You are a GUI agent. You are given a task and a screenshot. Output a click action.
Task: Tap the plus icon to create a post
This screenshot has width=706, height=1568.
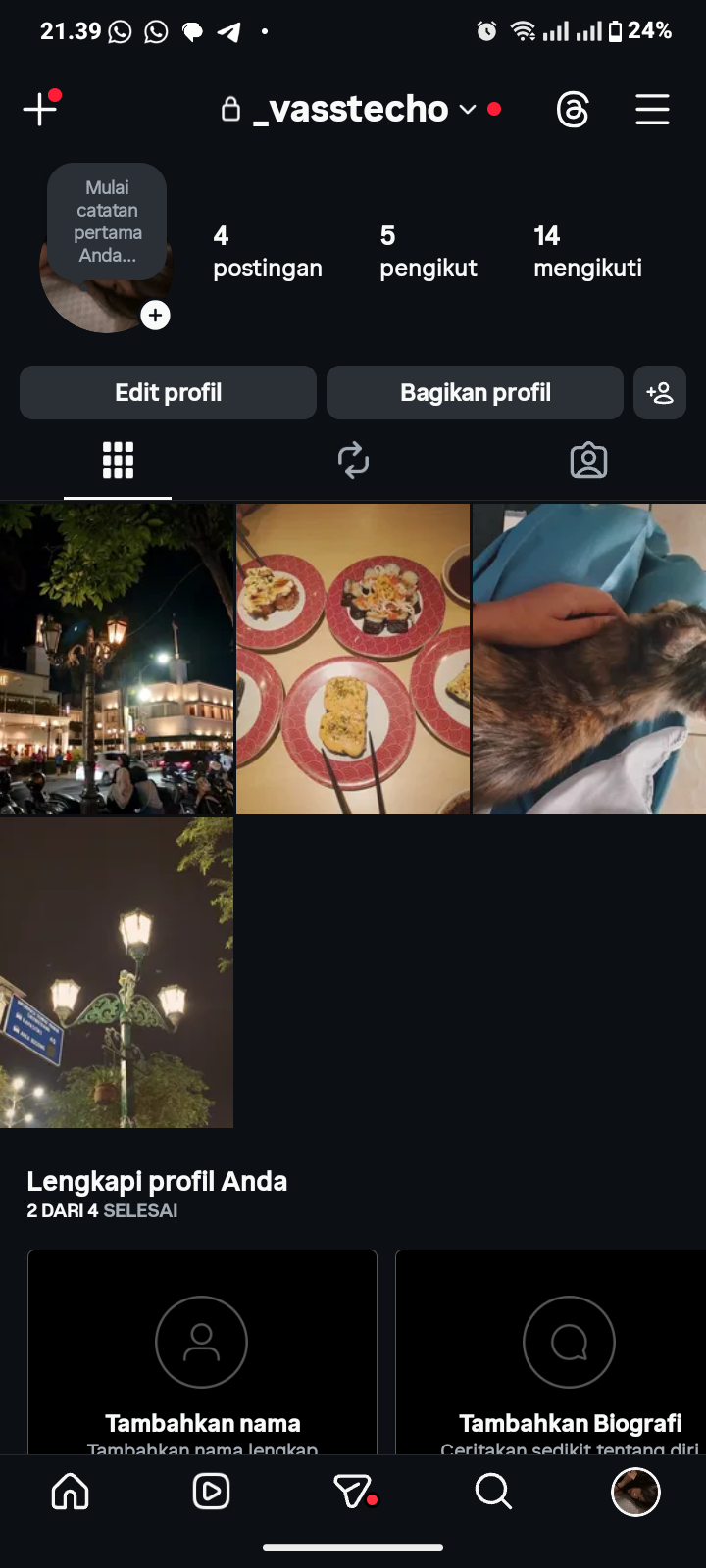tap(40, 109)
